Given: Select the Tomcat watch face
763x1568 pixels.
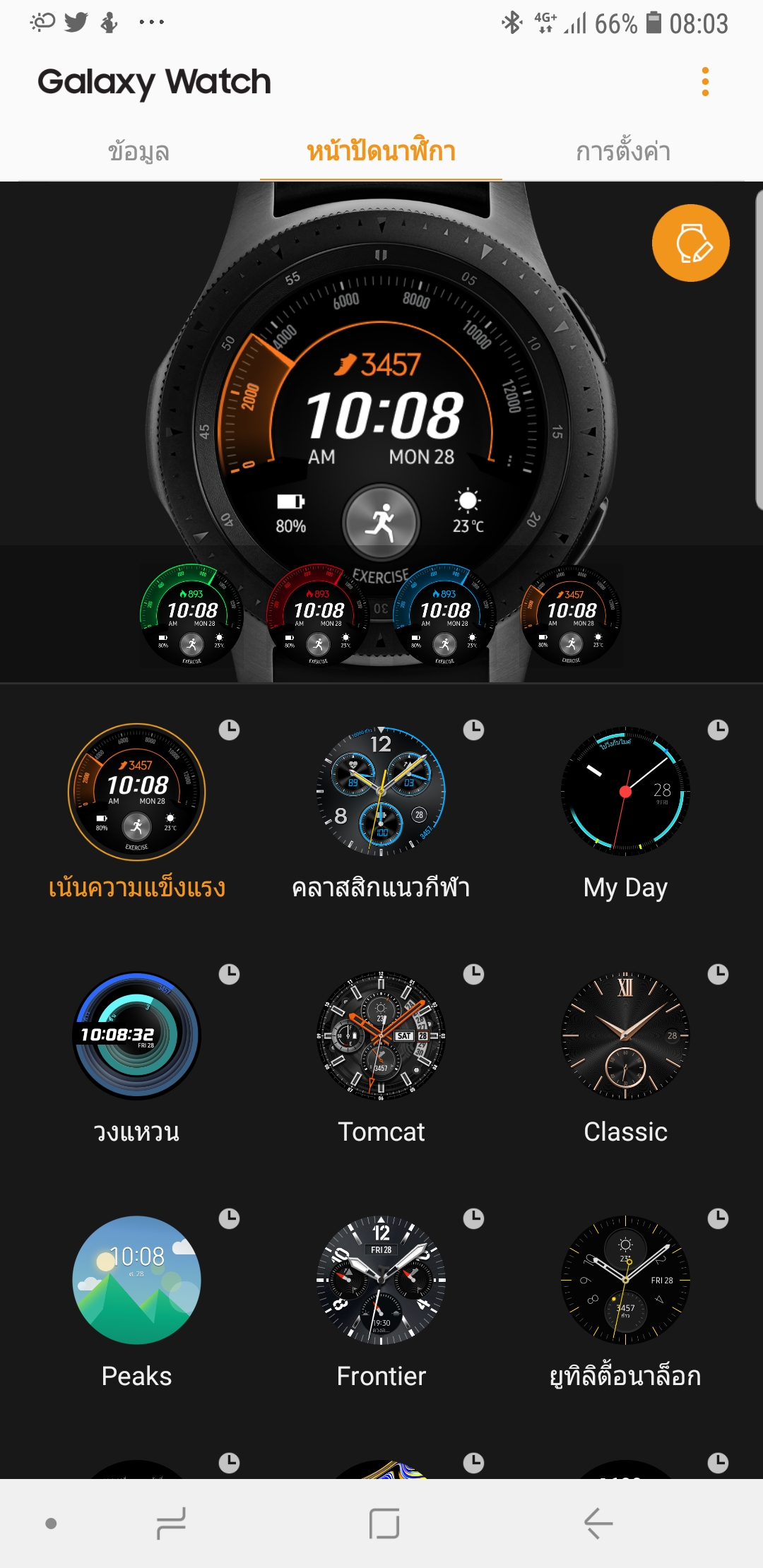Looking at the screenshot, I should coord(381,1035).
